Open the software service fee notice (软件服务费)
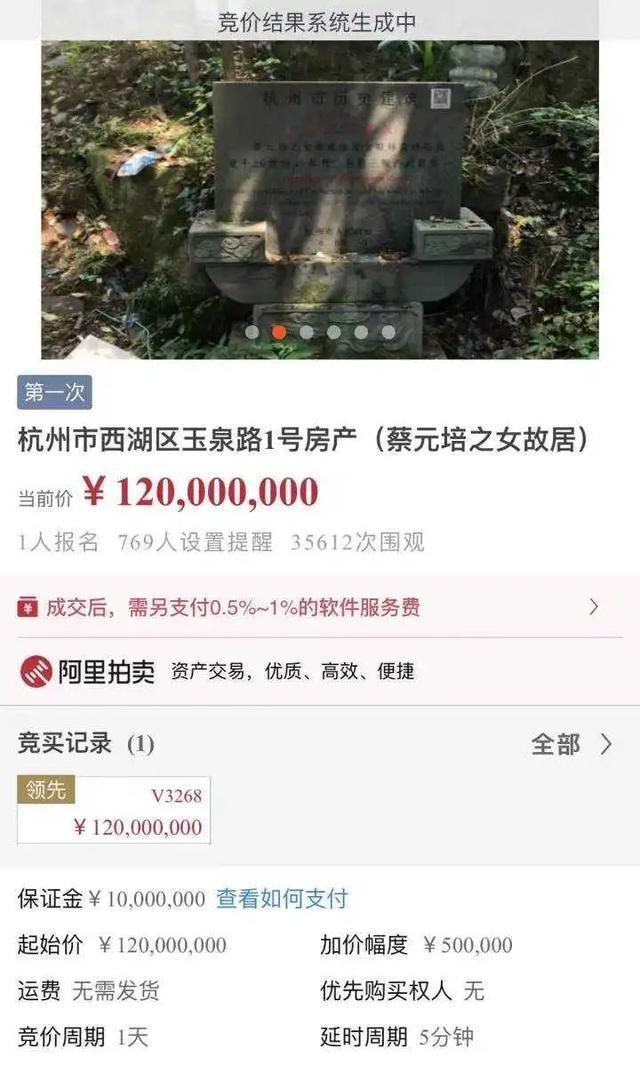This screenshot has width=640, height=1065. [320, 607]
